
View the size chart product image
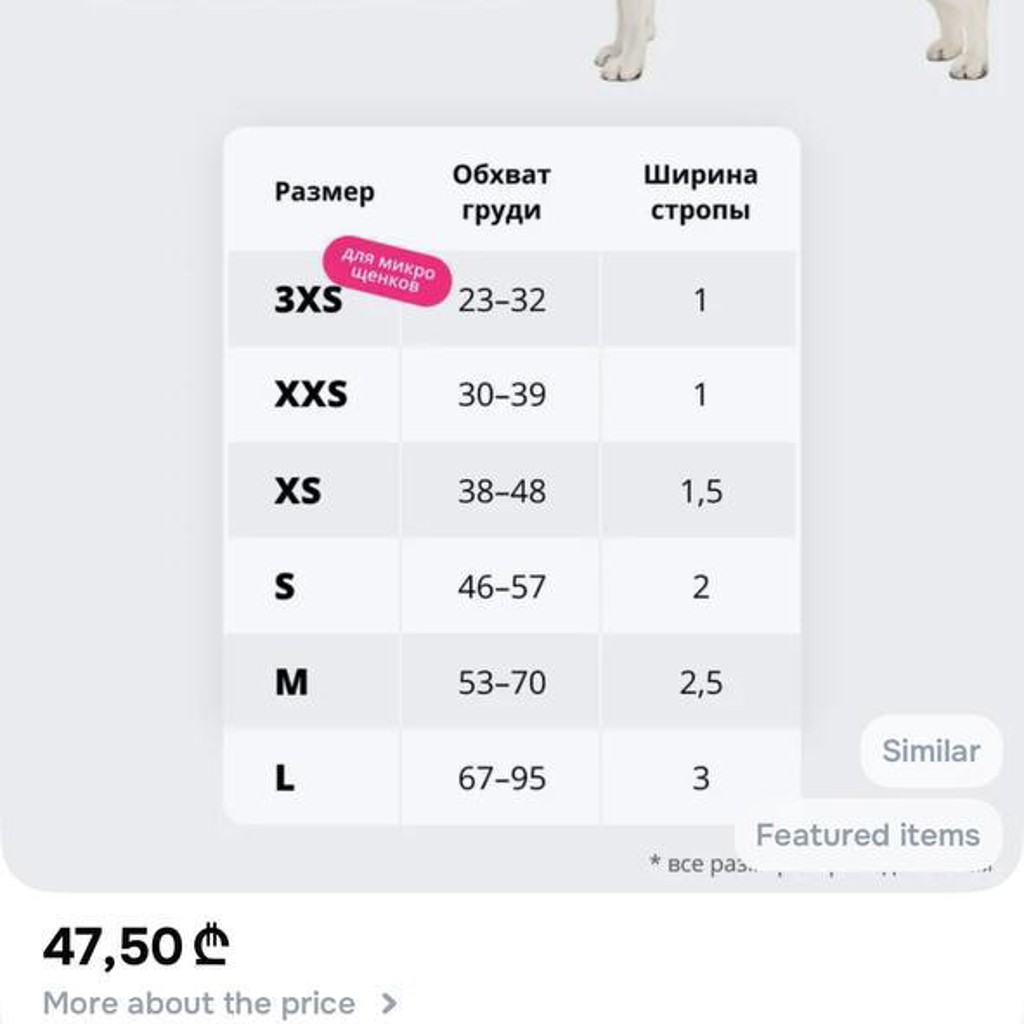tap(512, 444)
